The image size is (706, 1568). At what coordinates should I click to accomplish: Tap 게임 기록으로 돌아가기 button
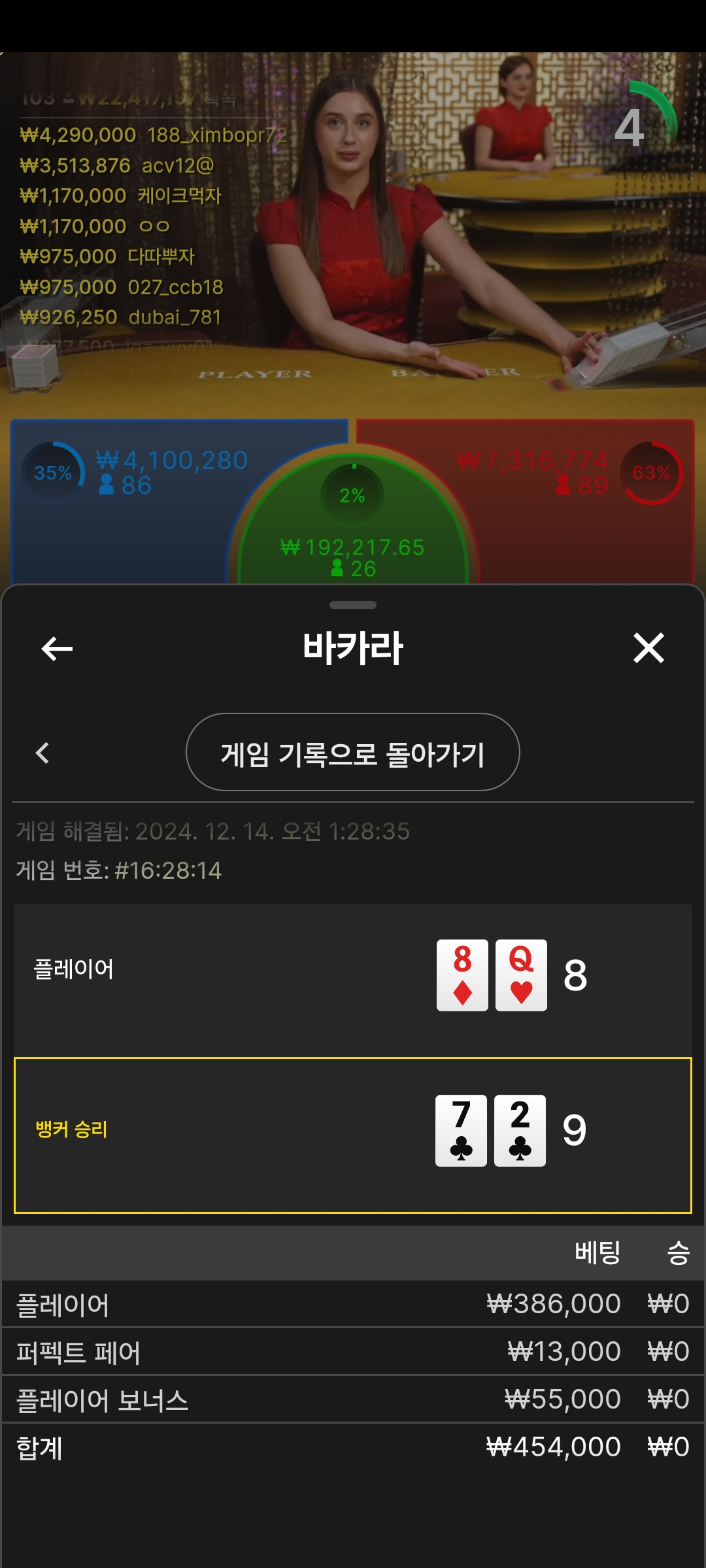(353, 752)
